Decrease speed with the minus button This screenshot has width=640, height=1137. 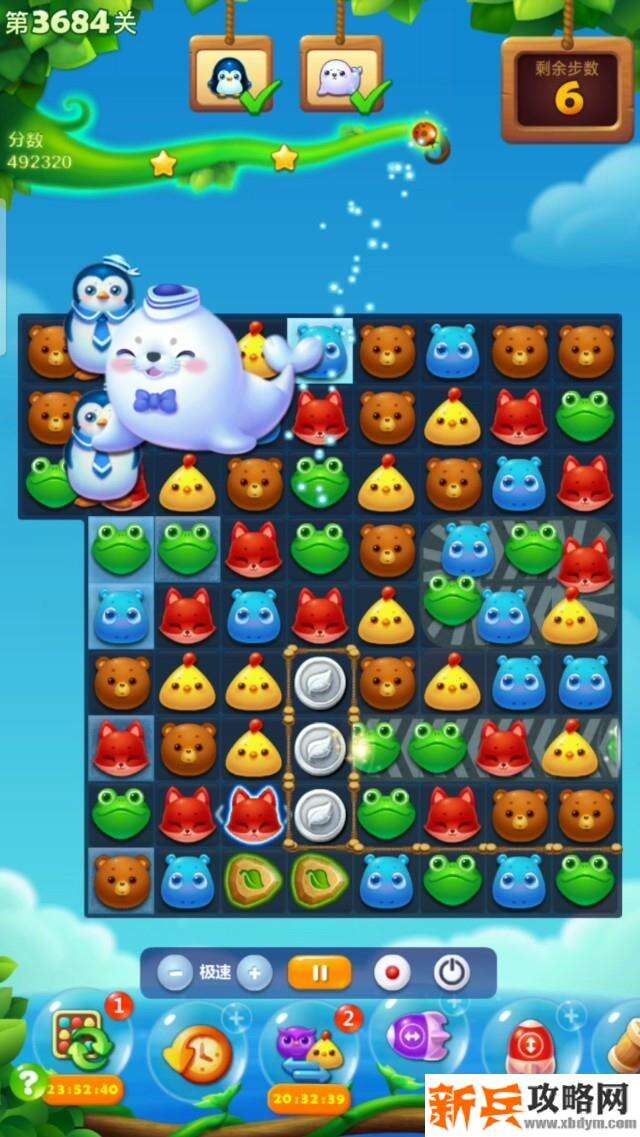[x=175, y=972]
